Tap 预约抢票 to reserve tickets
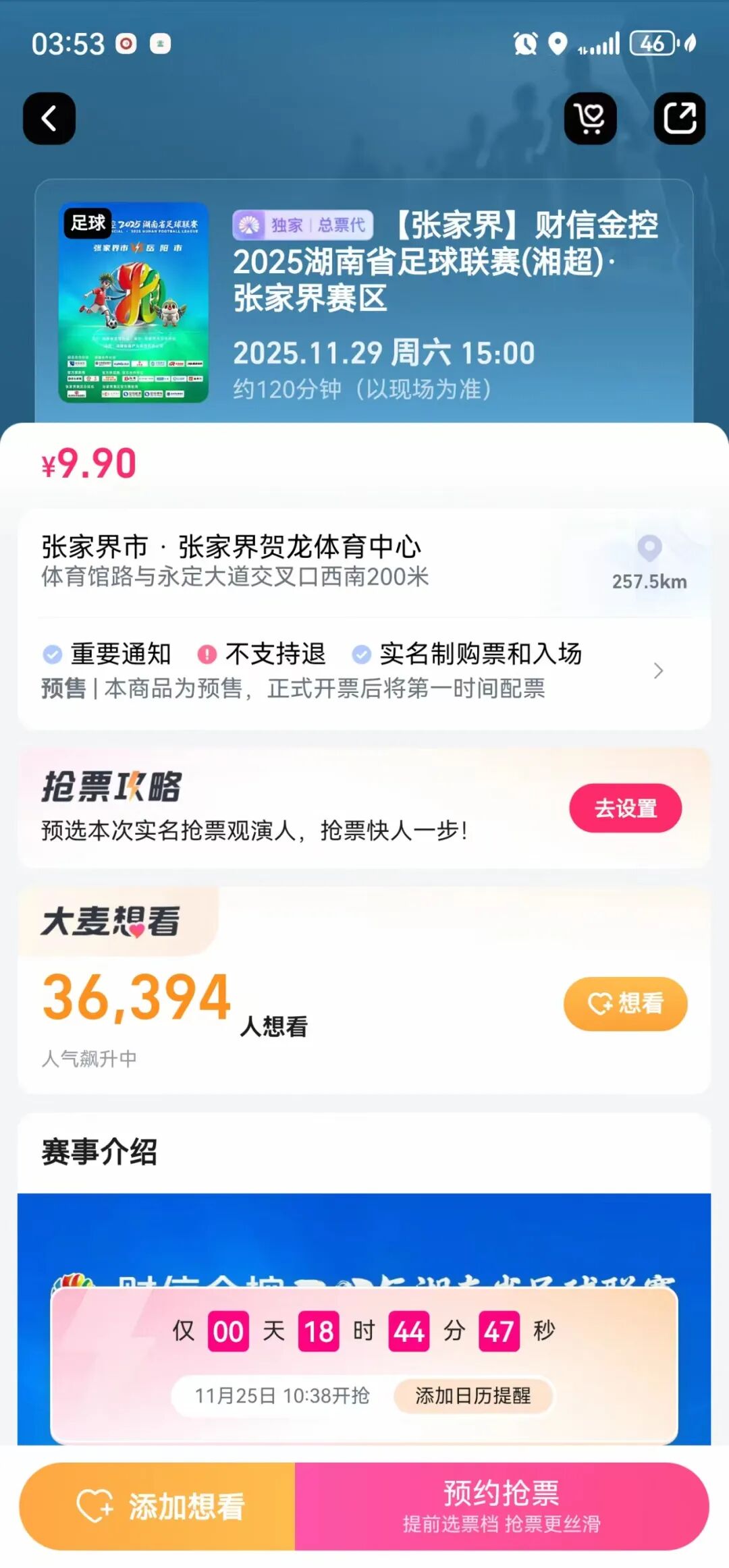The width and height of the screenshot is (729, 1568). [x=502, y=1506]
